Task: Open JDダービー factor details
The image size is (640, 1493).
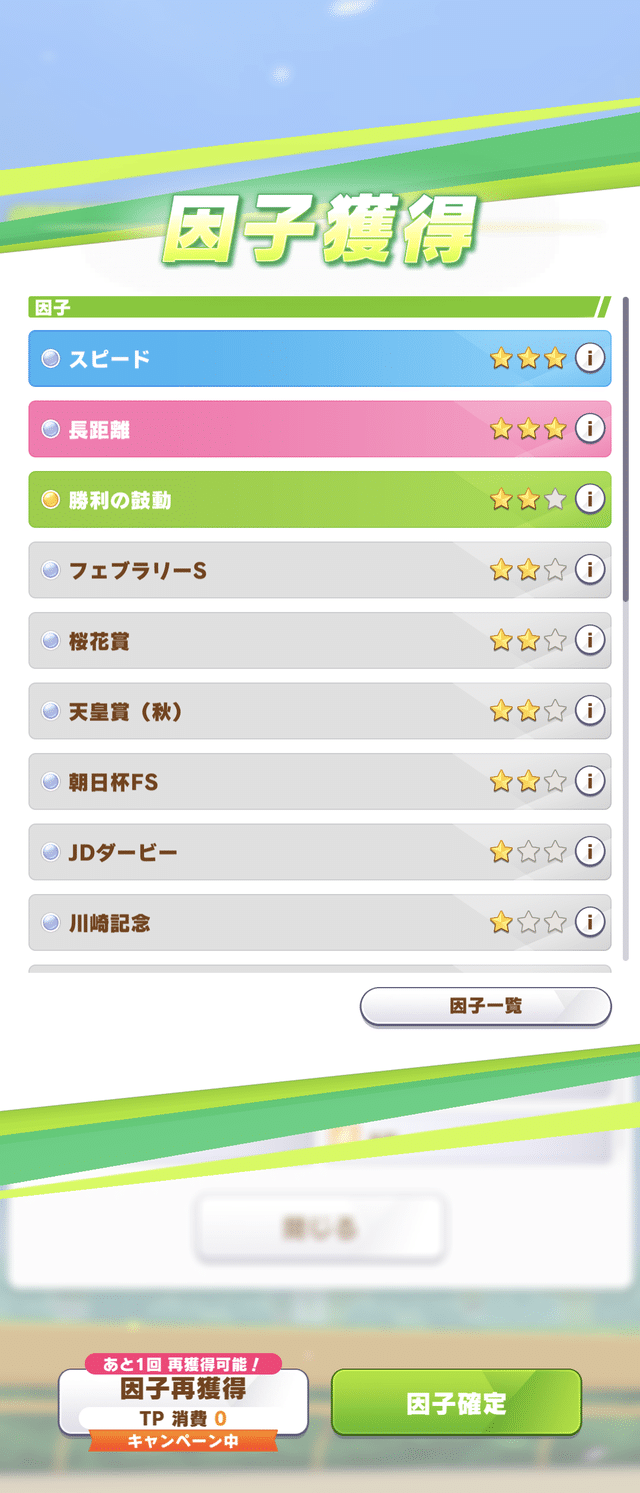Action: (590, 852)
